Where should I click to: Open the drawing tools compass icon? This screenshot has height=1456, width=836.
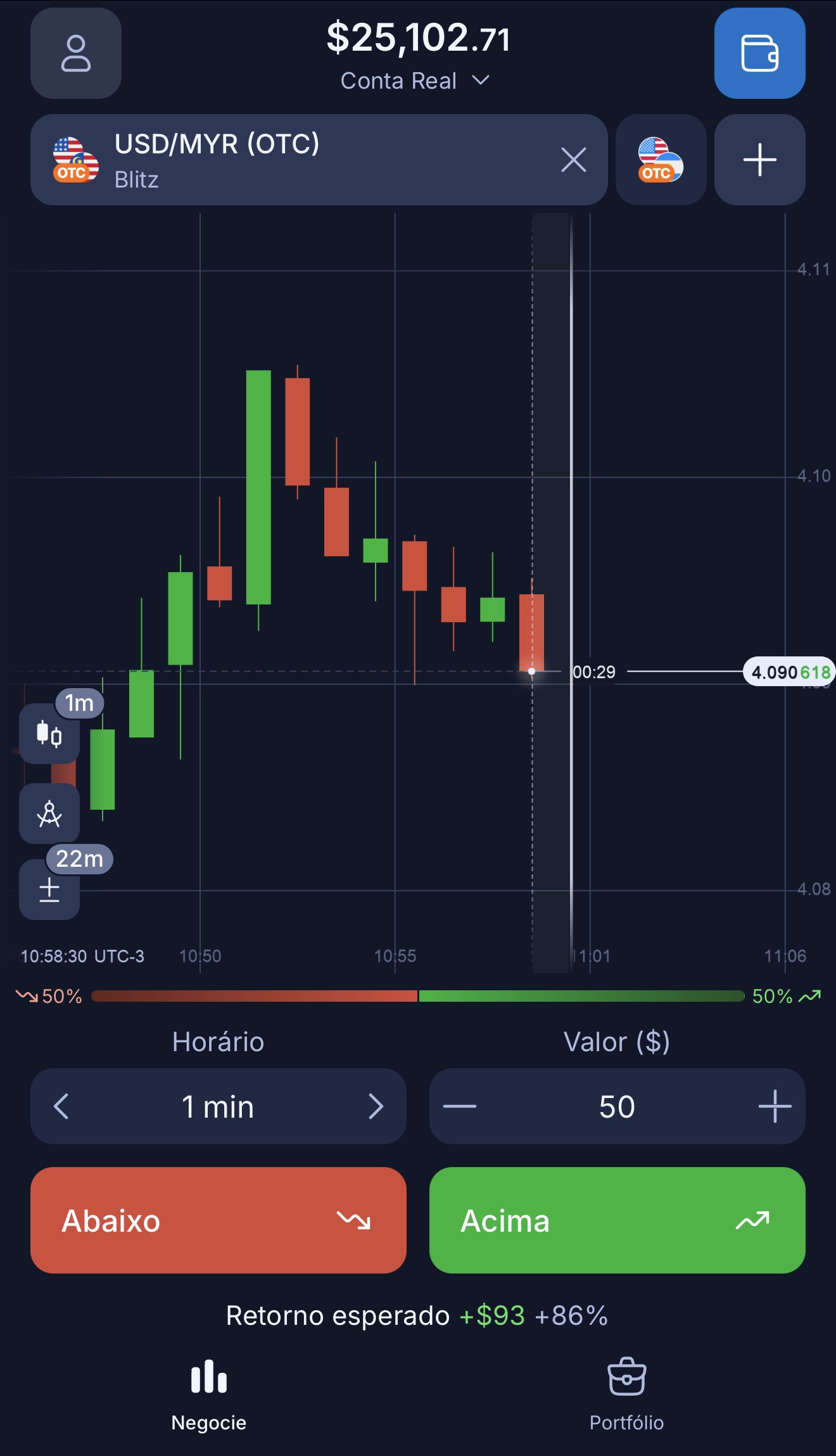click(x=49, y=814)
